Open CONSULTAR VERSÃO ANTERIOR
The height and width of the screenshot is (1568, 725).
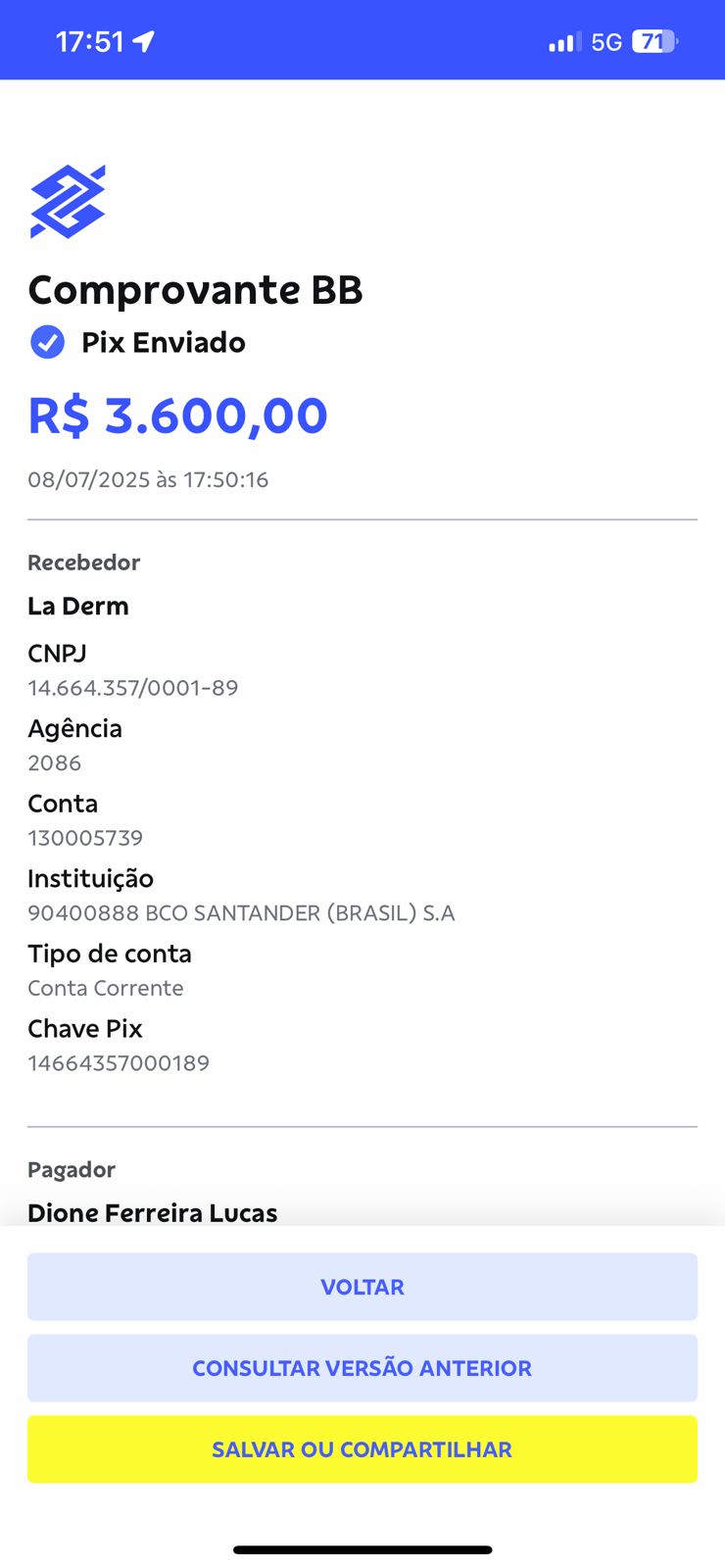point(362,1368)
